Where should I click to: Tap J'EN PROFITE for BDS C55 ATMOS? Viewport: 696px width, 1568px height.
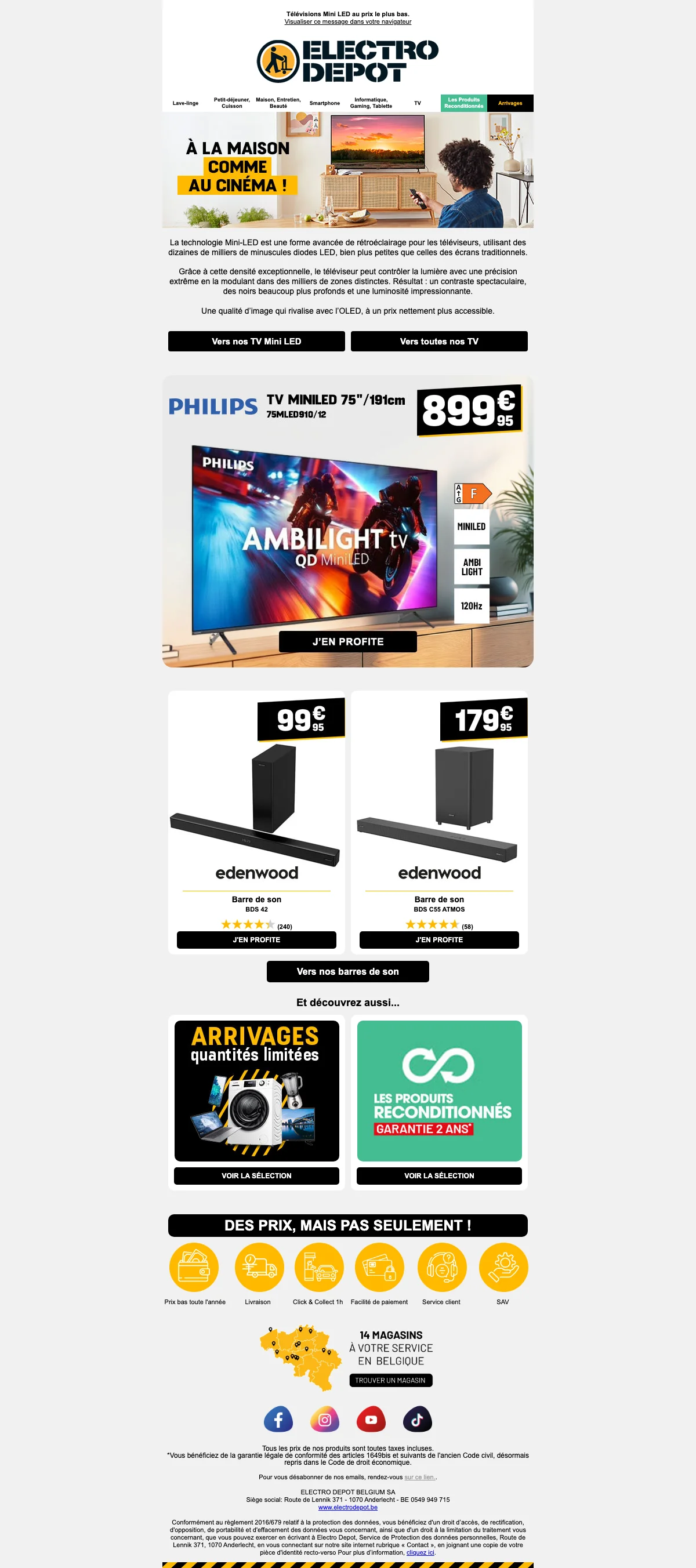click(439, 940)
